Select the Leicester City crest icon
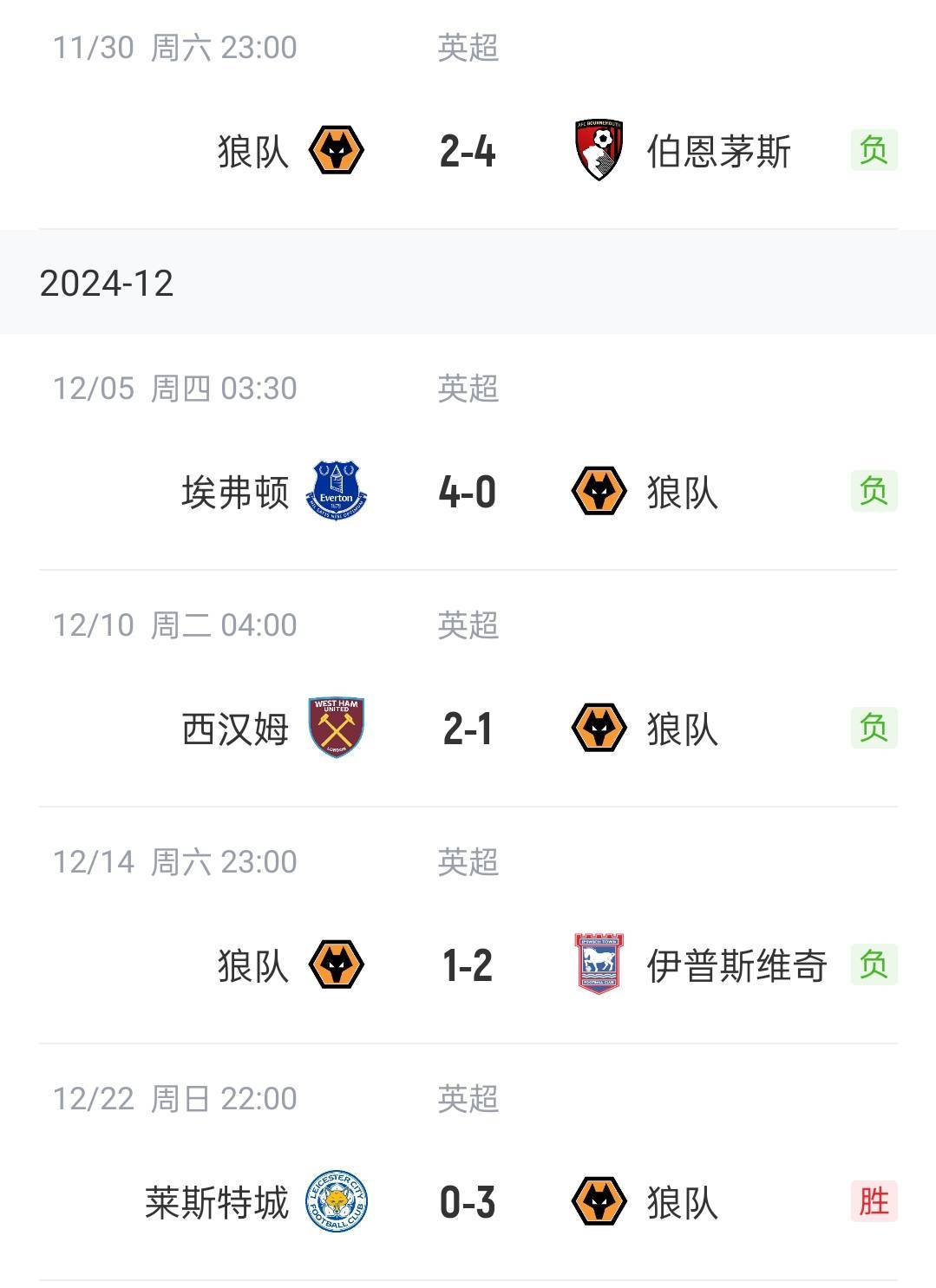The height and width of the screenshot is (1288, 936). click(x=337, y=1202)
